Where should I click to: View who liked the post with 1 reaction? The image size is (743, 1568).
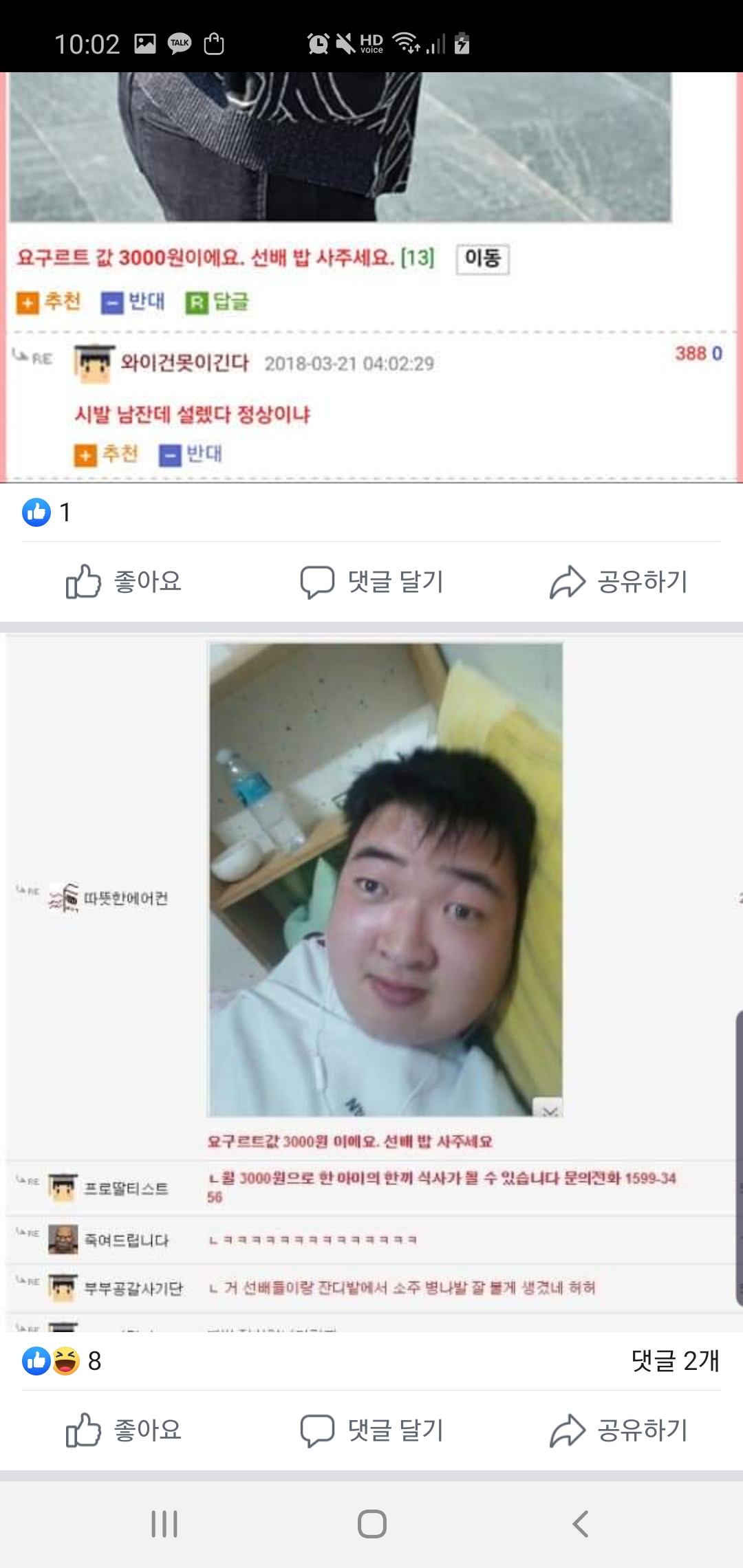click(x=45, y=512)
